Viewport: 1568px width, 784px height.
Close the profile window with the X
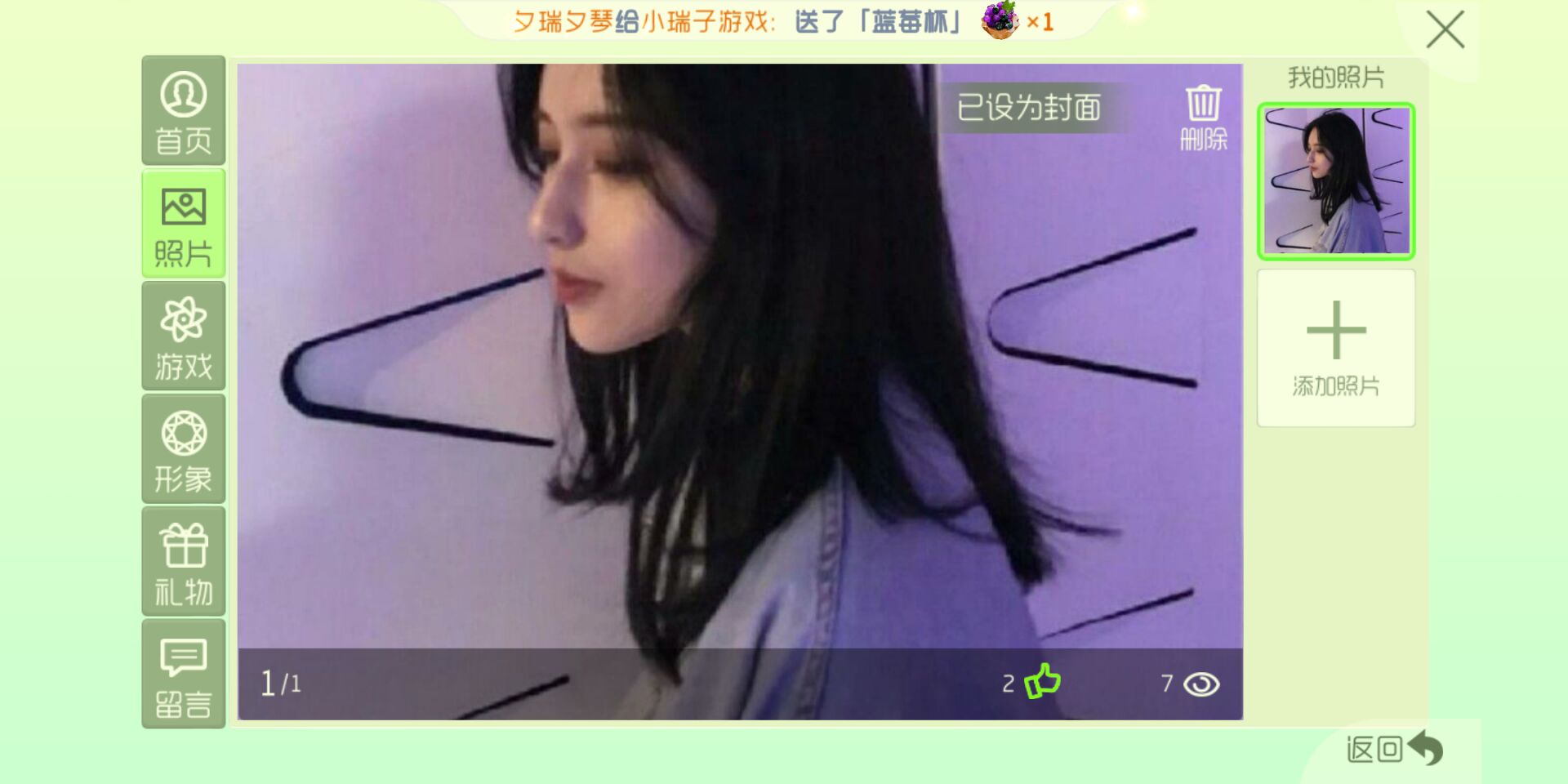[1445, 30]
